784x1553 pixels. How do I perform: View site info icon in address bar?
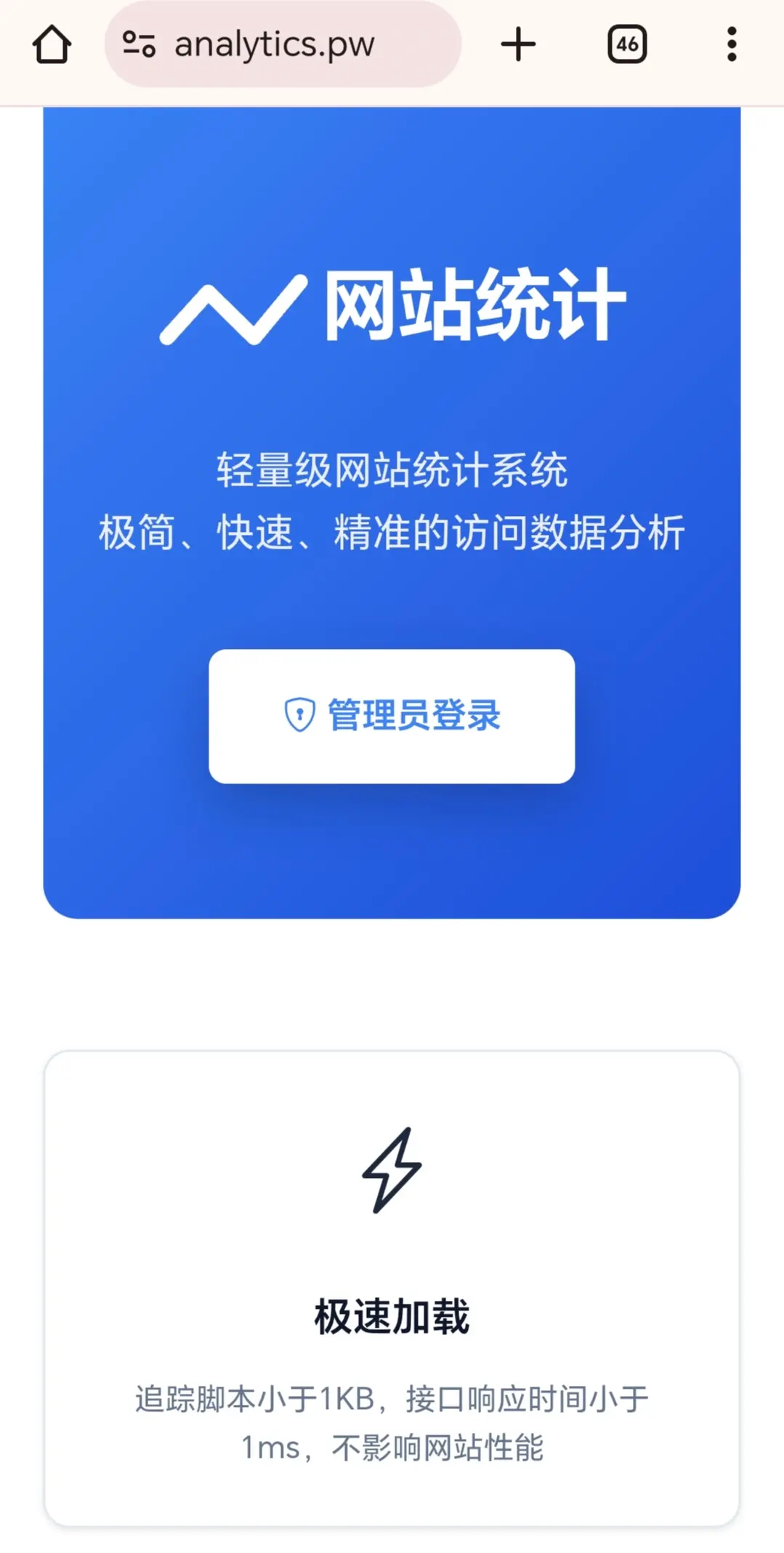[139, 45]
